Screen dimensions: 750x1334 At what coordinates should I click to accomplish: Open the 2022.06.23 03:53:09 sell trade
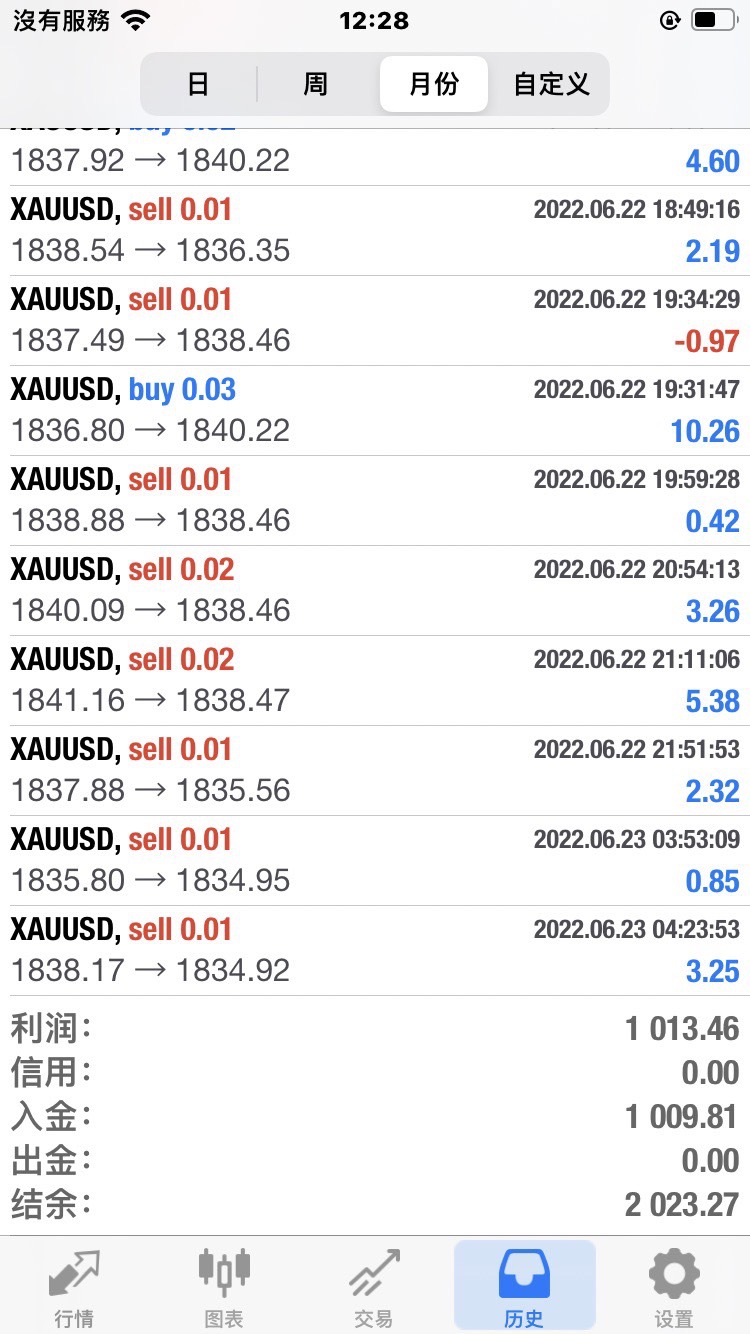[375, 861]
